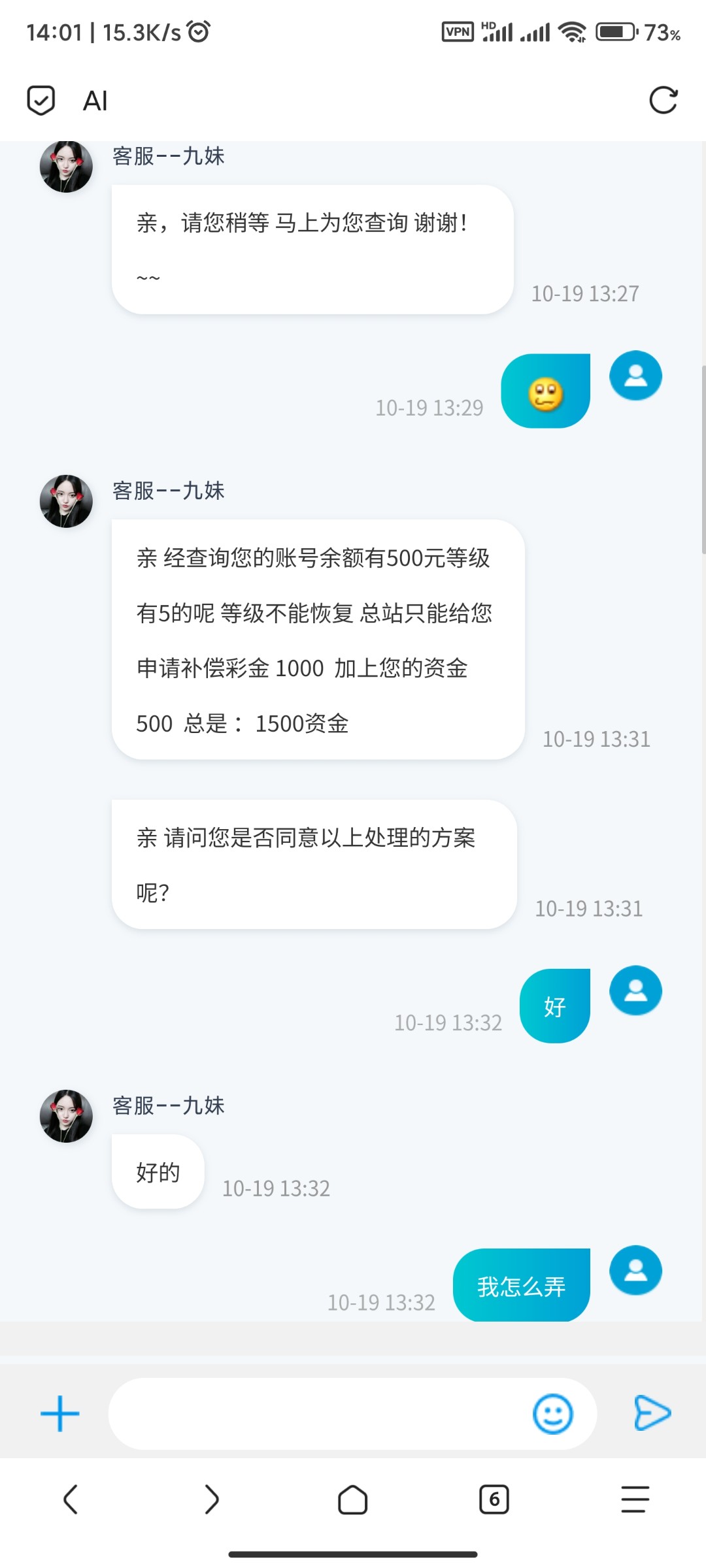The image size is (706, 1568).
Task: Tap the 好的 reply bubble
Action: click(x=157, y=1171)
